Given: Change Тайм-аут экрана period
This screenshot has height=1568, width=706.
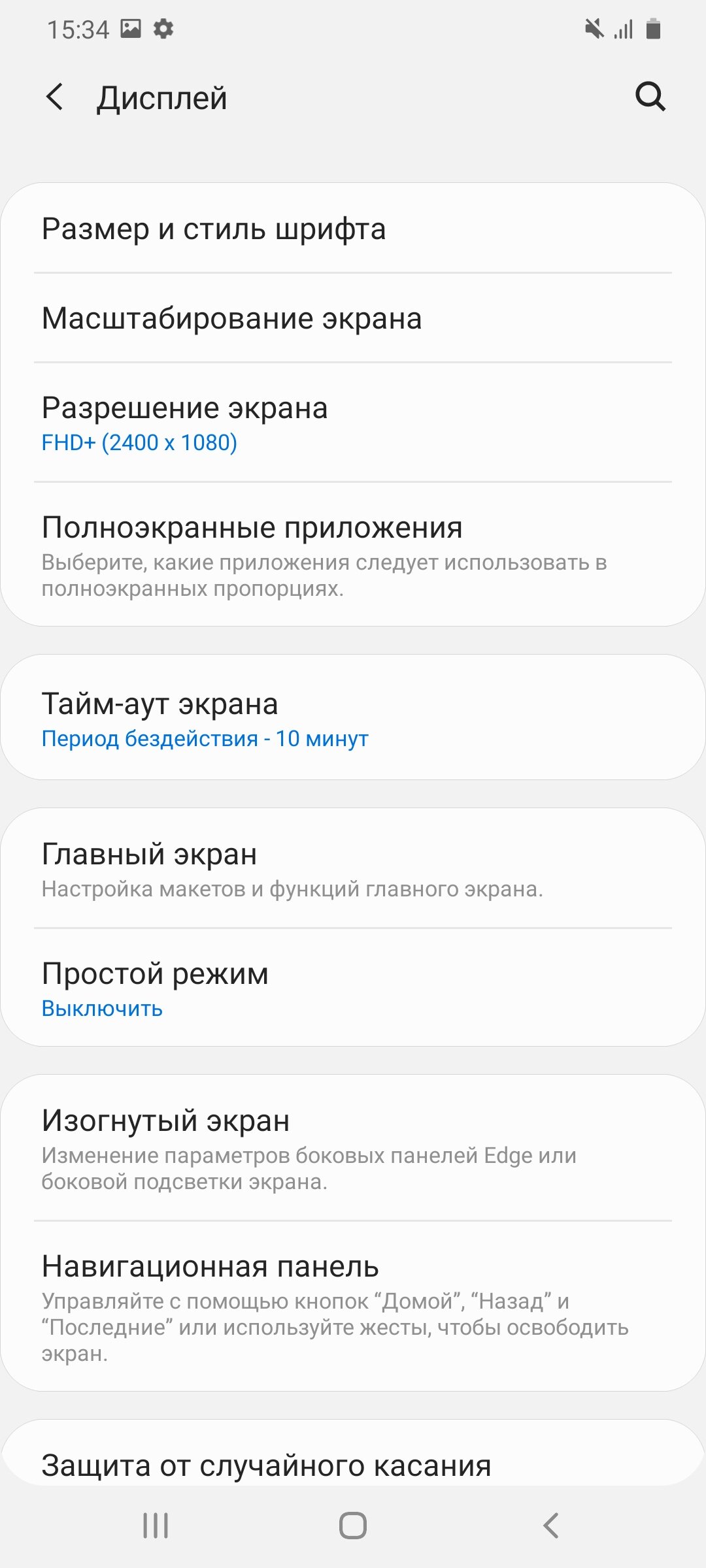Looking at the screenshot, I should (353, 717).
